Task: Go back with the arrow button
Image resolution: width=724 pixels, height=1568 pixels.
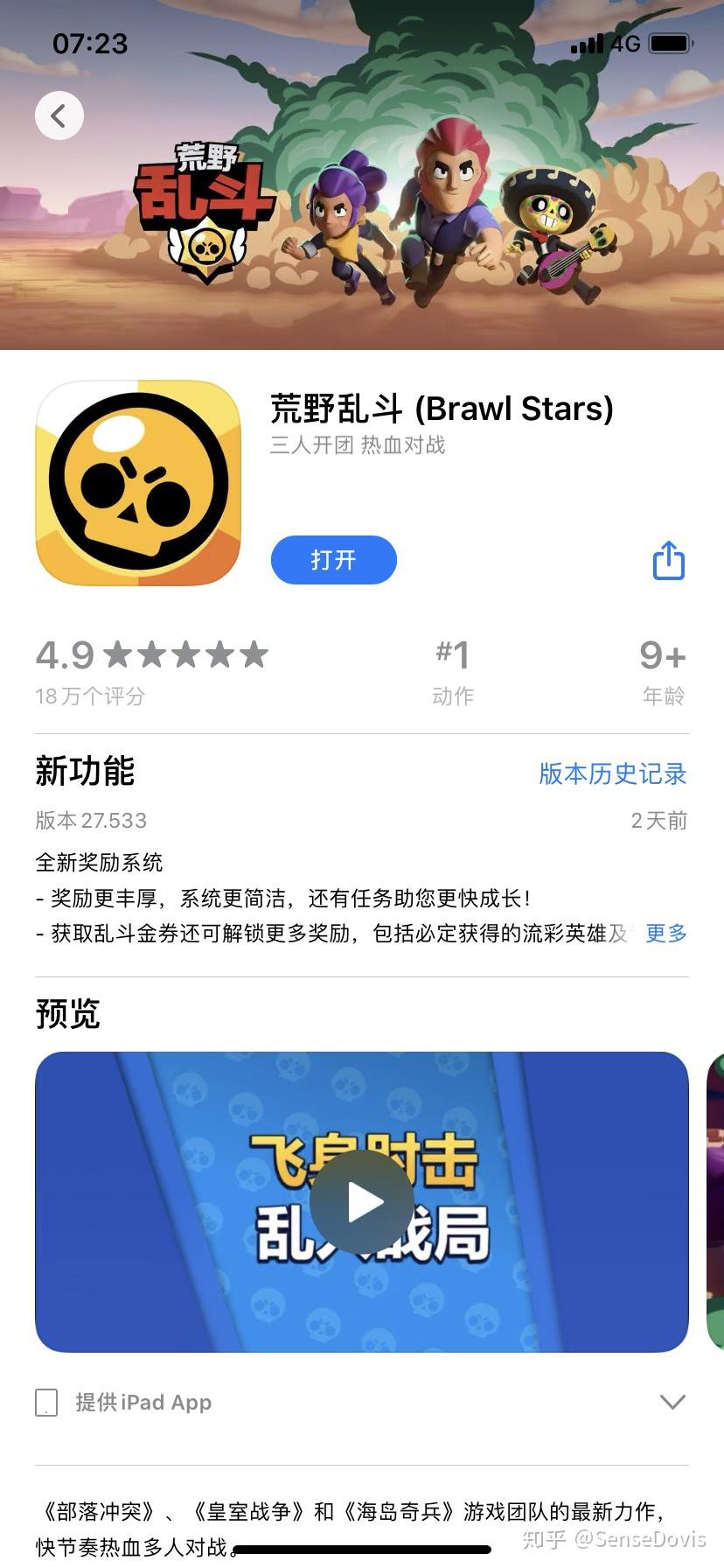Action: [59, 115]
